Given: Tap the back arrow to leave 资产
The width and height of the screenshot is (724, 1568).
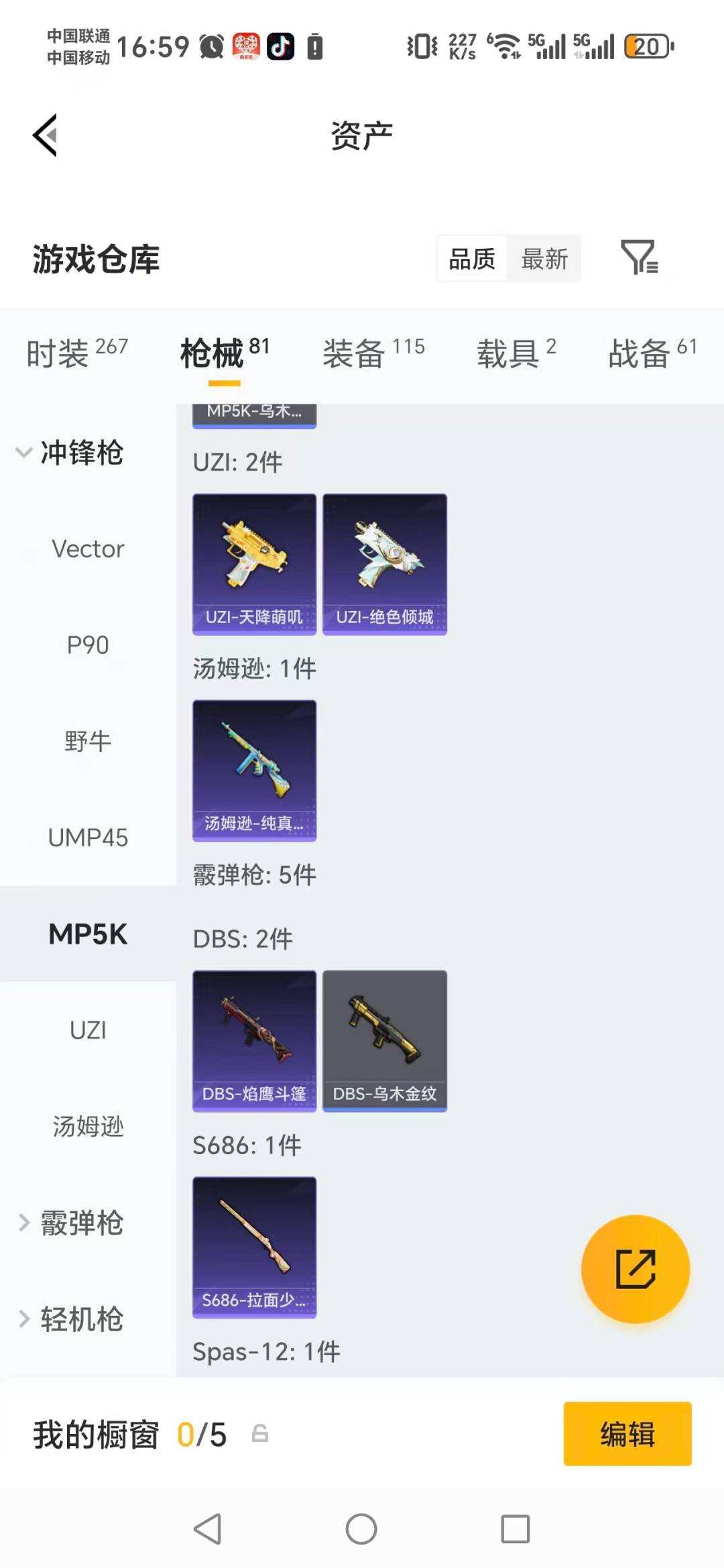Looking at the screenshot, I should tap(44, 134).
